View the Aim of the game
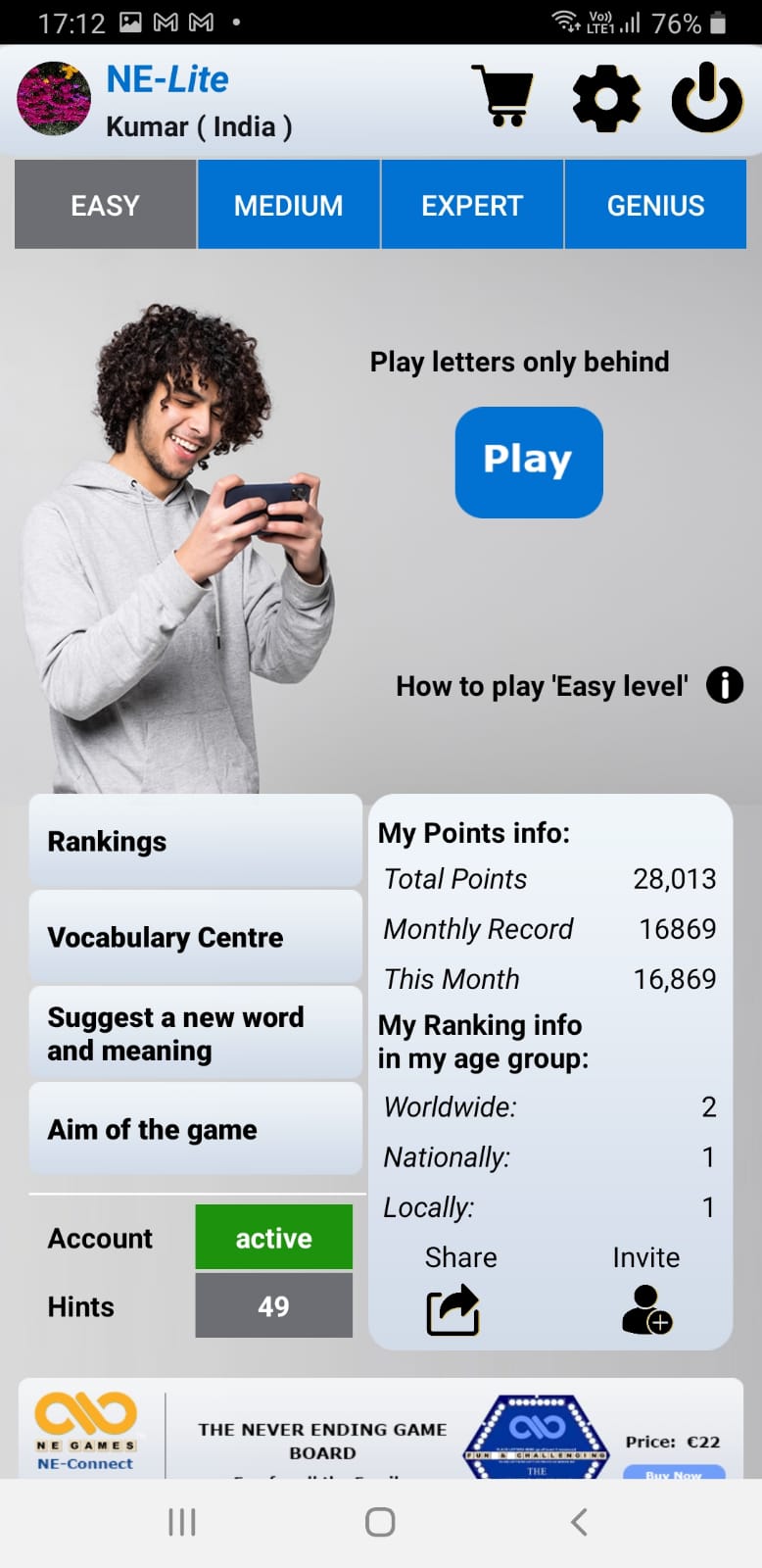Viewport: 762px width, 1568px height. (x=195, y=1129)
